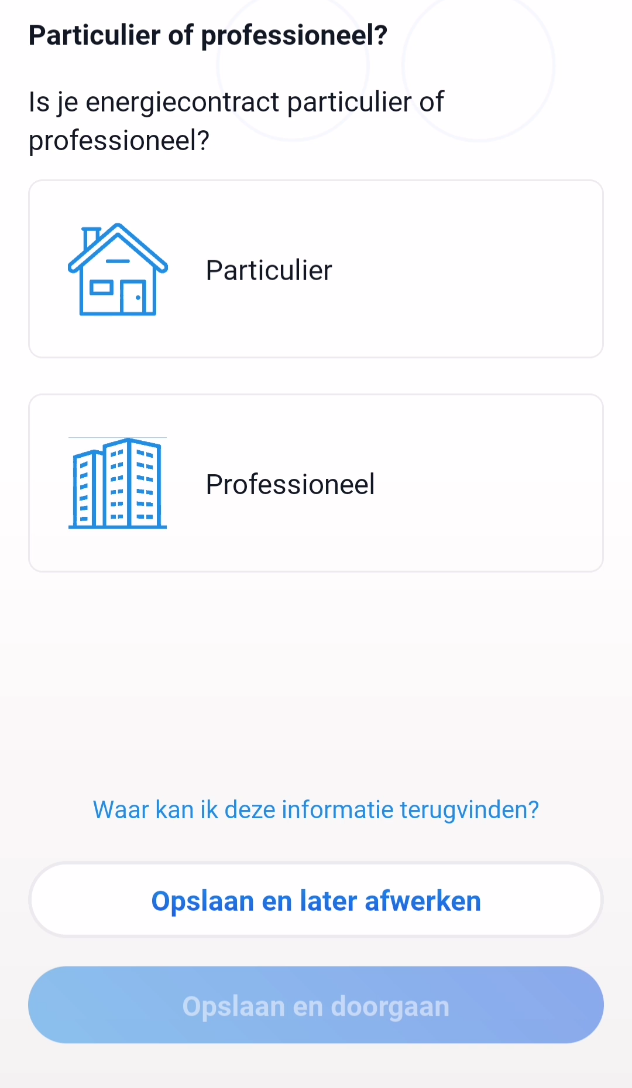Tap Opslaan en doorgaan
Image resolution: width=632 pixels, height=1088 pixels.
(316, 1005)
